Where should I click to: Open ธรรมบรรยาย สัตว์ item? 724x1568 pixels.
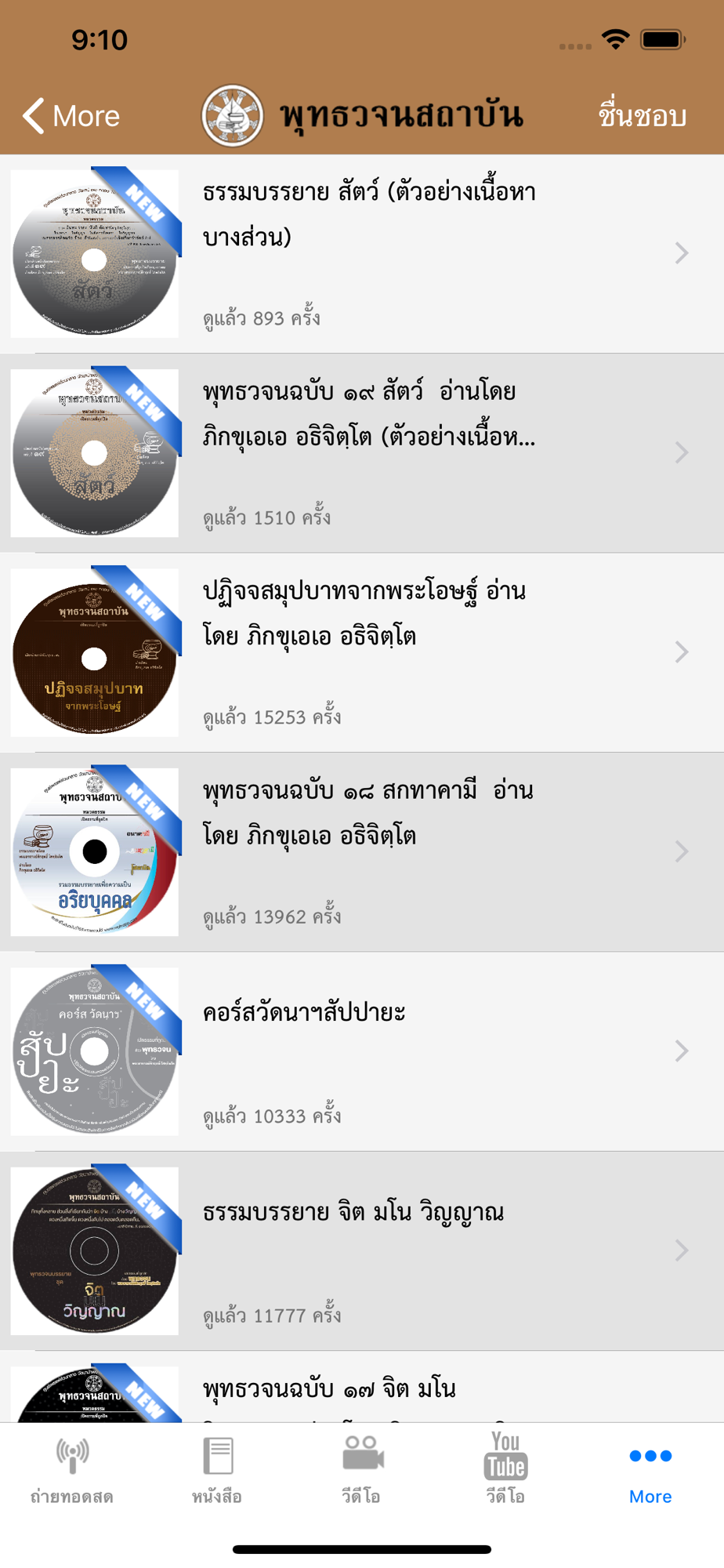coord(362,254)
